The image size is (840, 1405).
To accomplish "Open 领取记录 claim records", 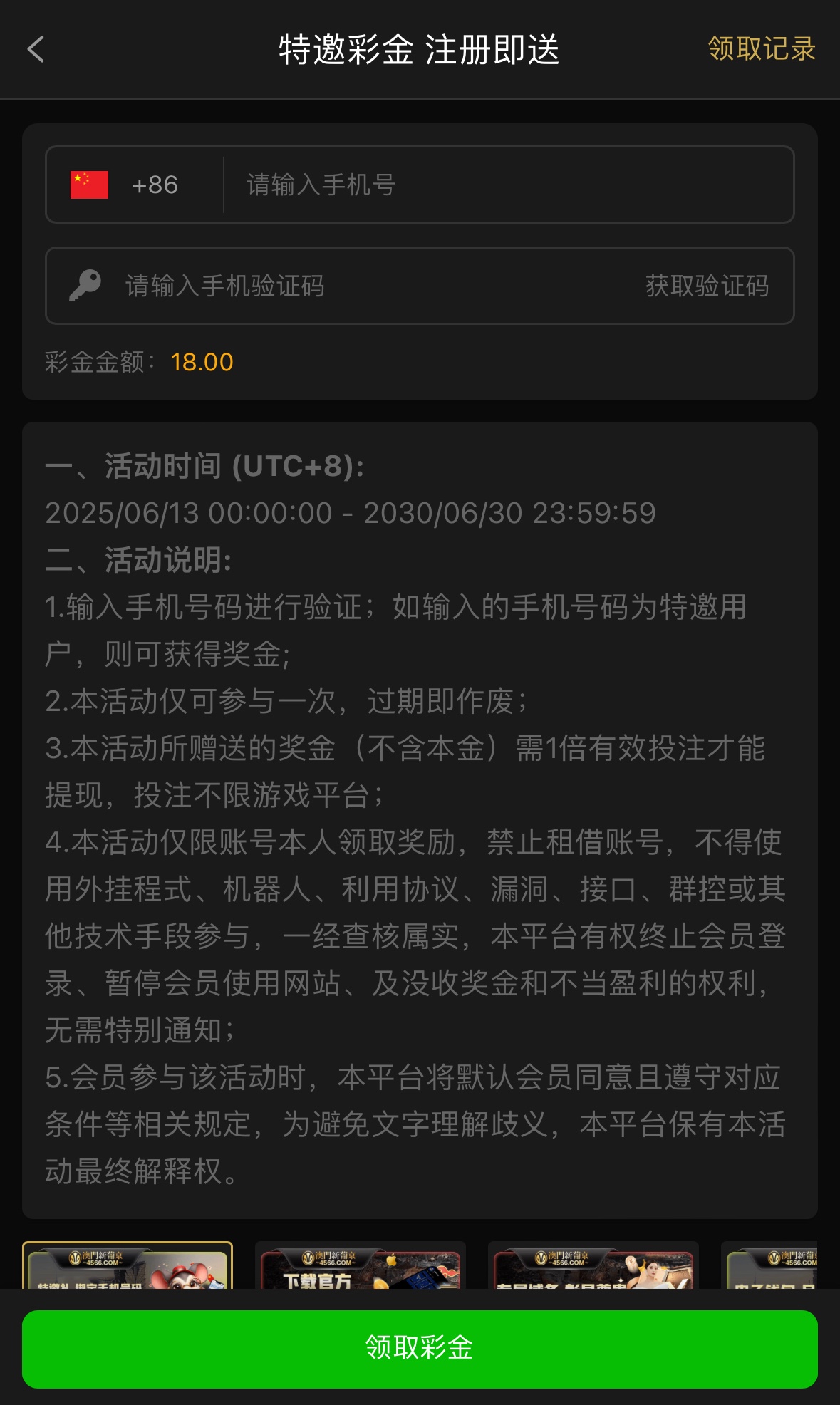I will pyautogui.click(x=761, y=49).
